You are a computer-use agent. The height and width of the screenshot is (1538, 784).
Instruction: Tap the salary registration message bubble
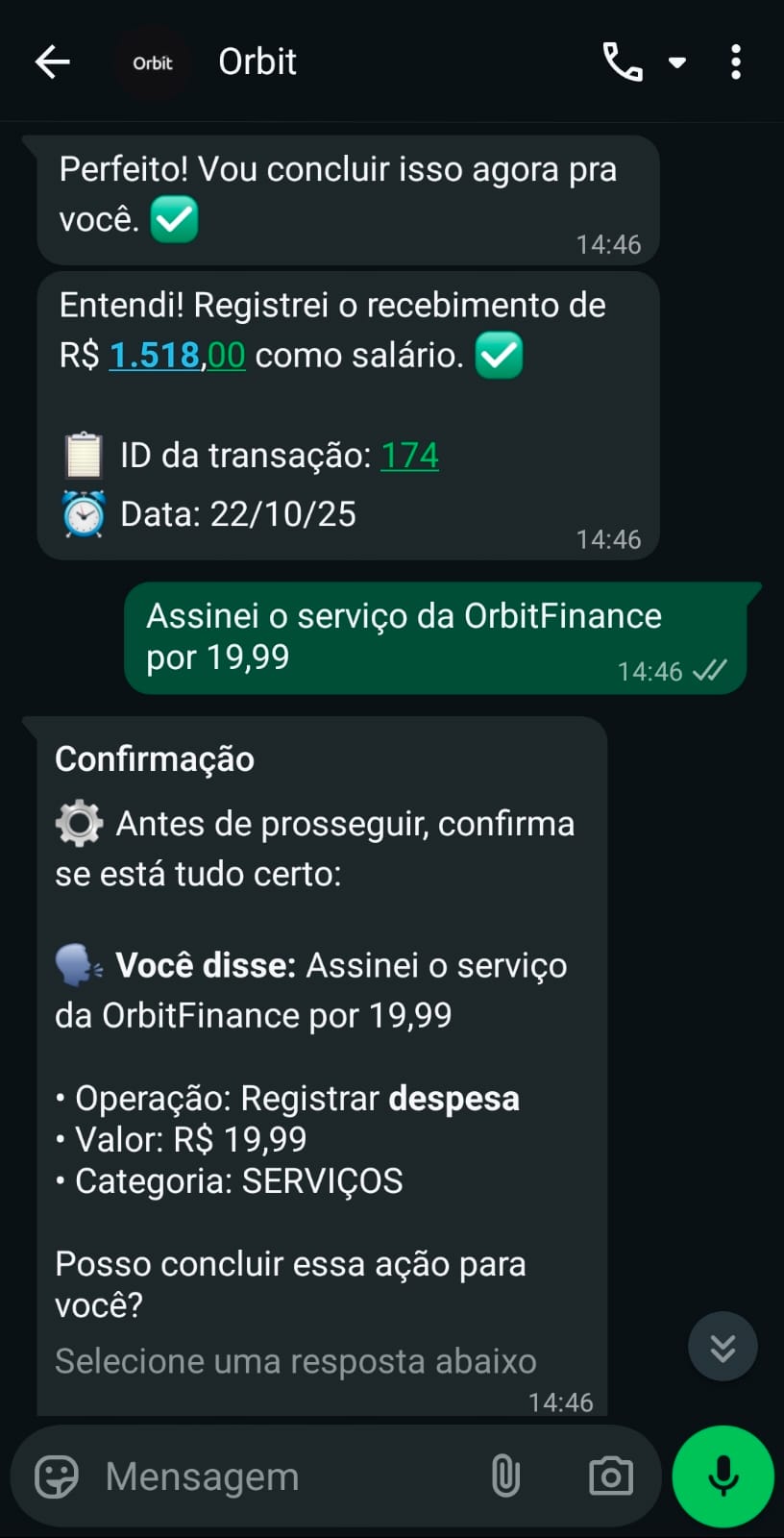coord(346,413)
